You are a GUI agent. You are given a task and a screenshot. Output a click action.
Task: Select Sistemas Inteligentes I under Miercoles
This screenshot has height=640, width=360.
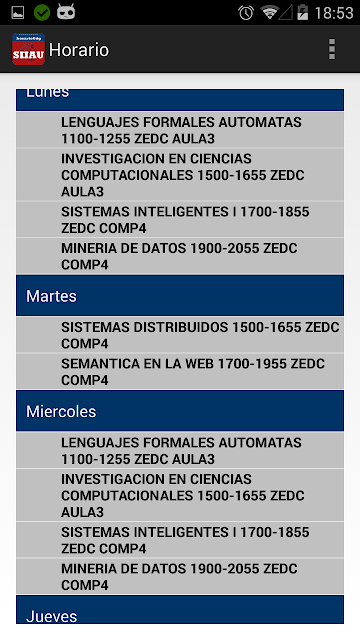click(x=180, y=540)
